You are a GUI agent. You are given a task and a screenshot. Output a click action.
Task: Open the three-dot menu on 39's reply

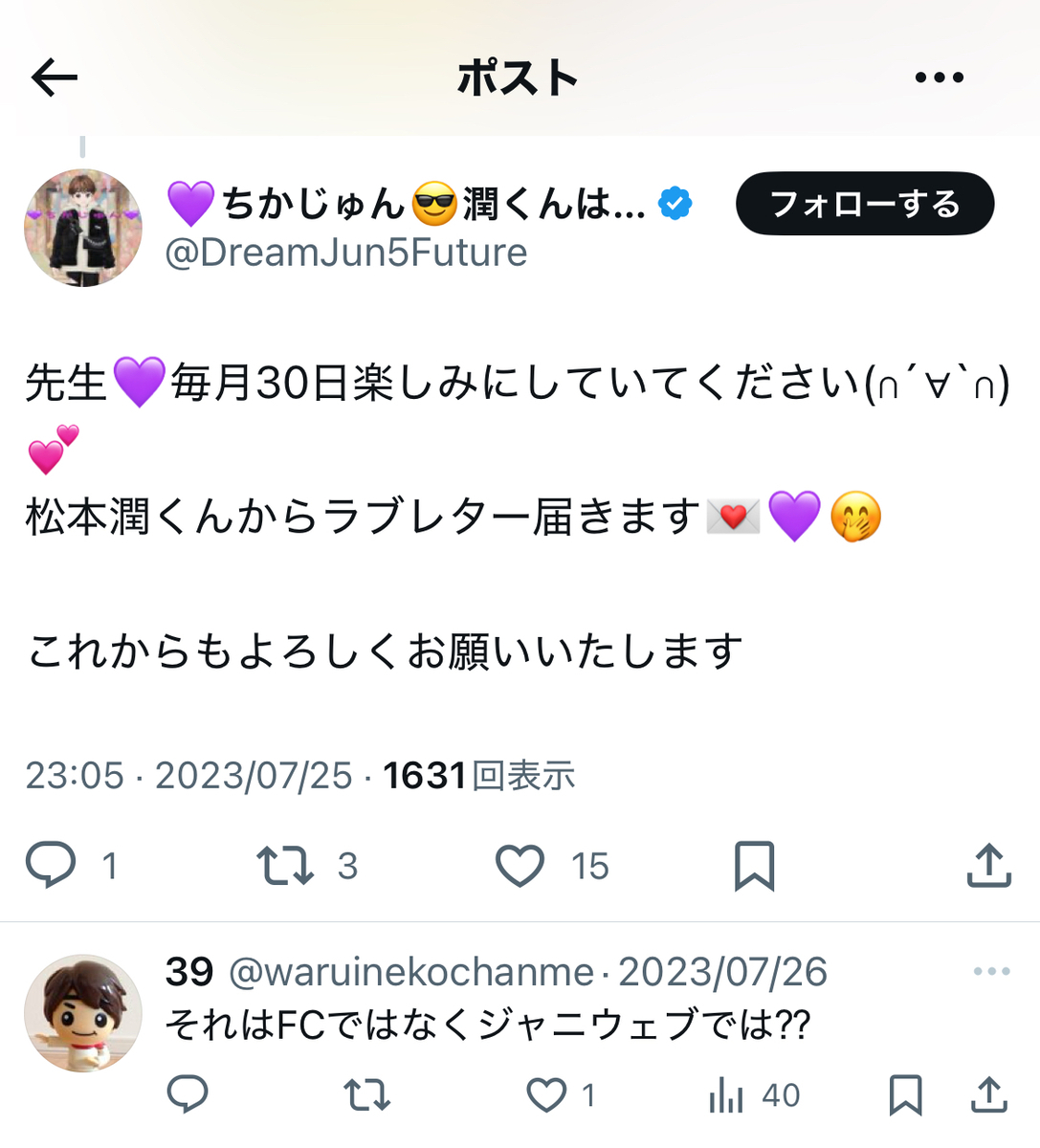click(991, 972)
